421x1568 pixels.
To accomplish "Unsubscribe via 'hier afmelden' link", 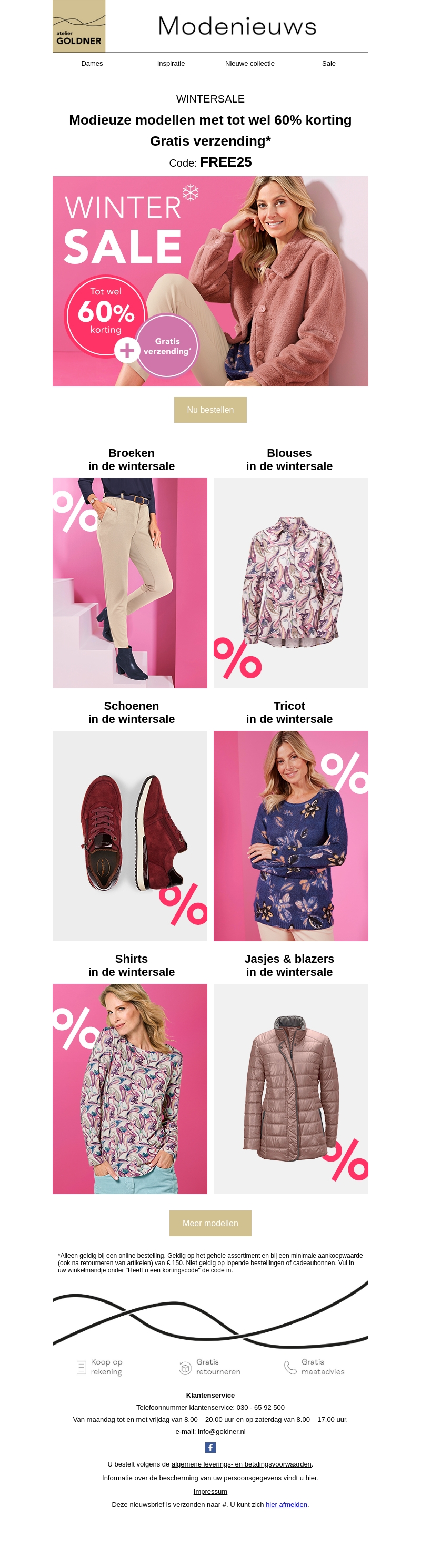I will (286, 1504).
